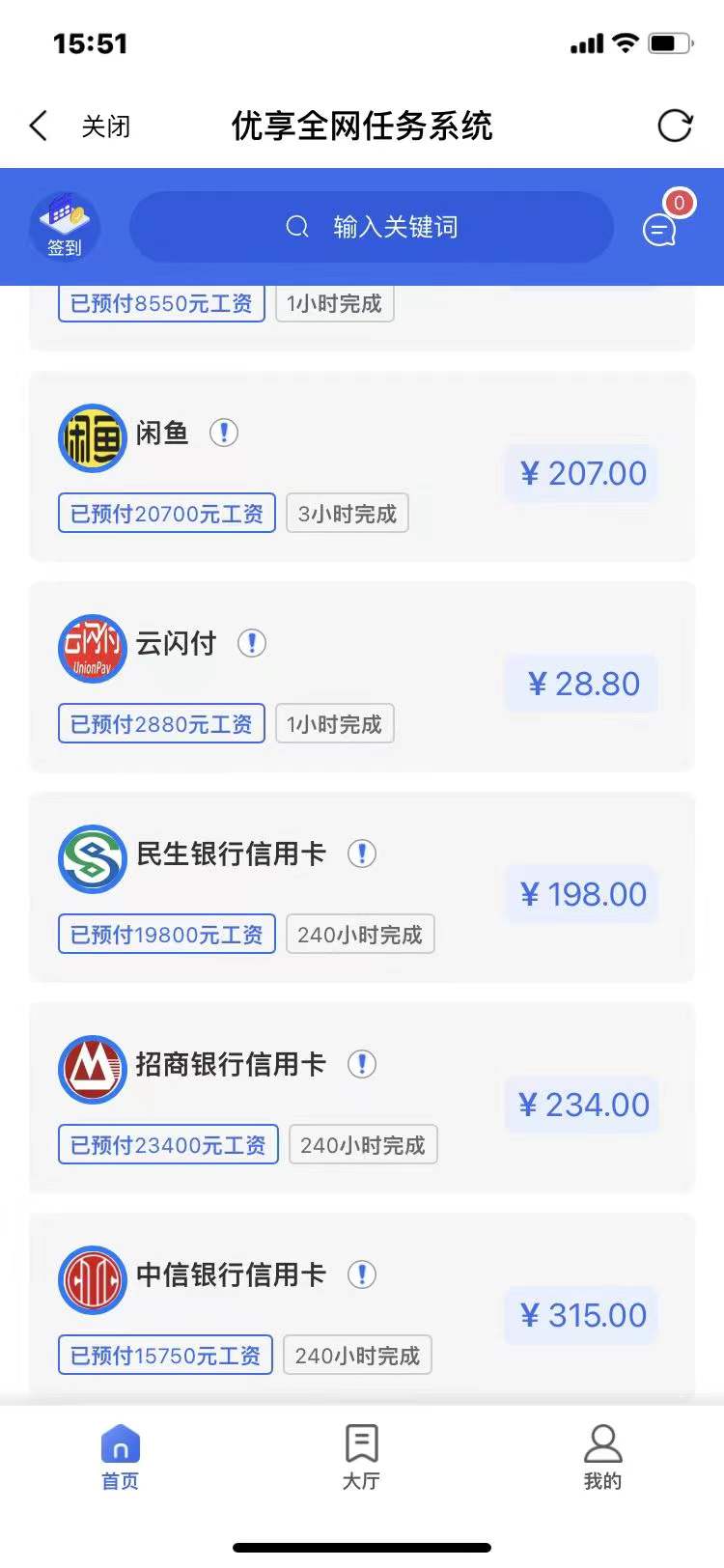Tap the 民生银行信用卡 bank logo icon
The width and height of the screenshot is (724, 1568).
(92, 858)
